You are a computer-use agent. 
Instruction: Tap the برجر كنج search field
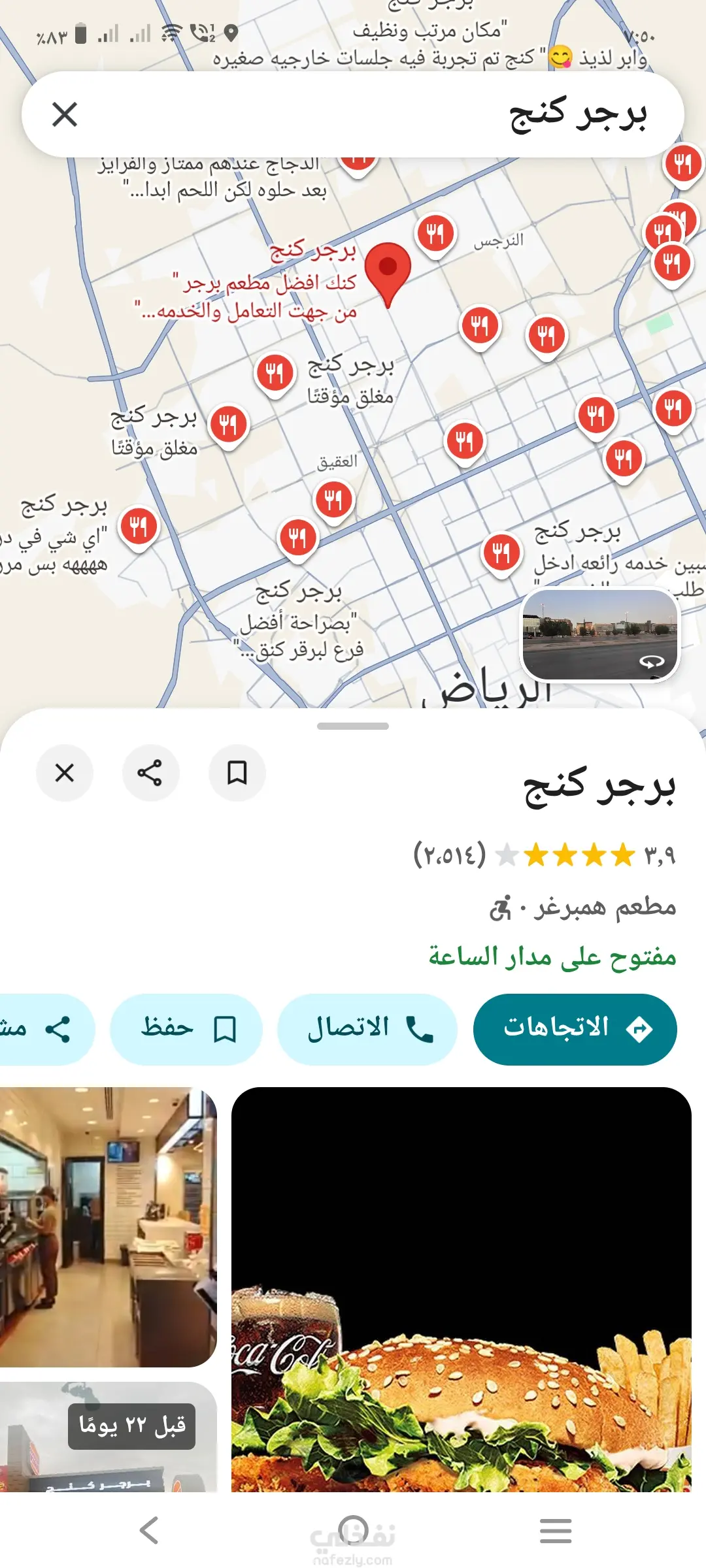[x=392, y=115]
